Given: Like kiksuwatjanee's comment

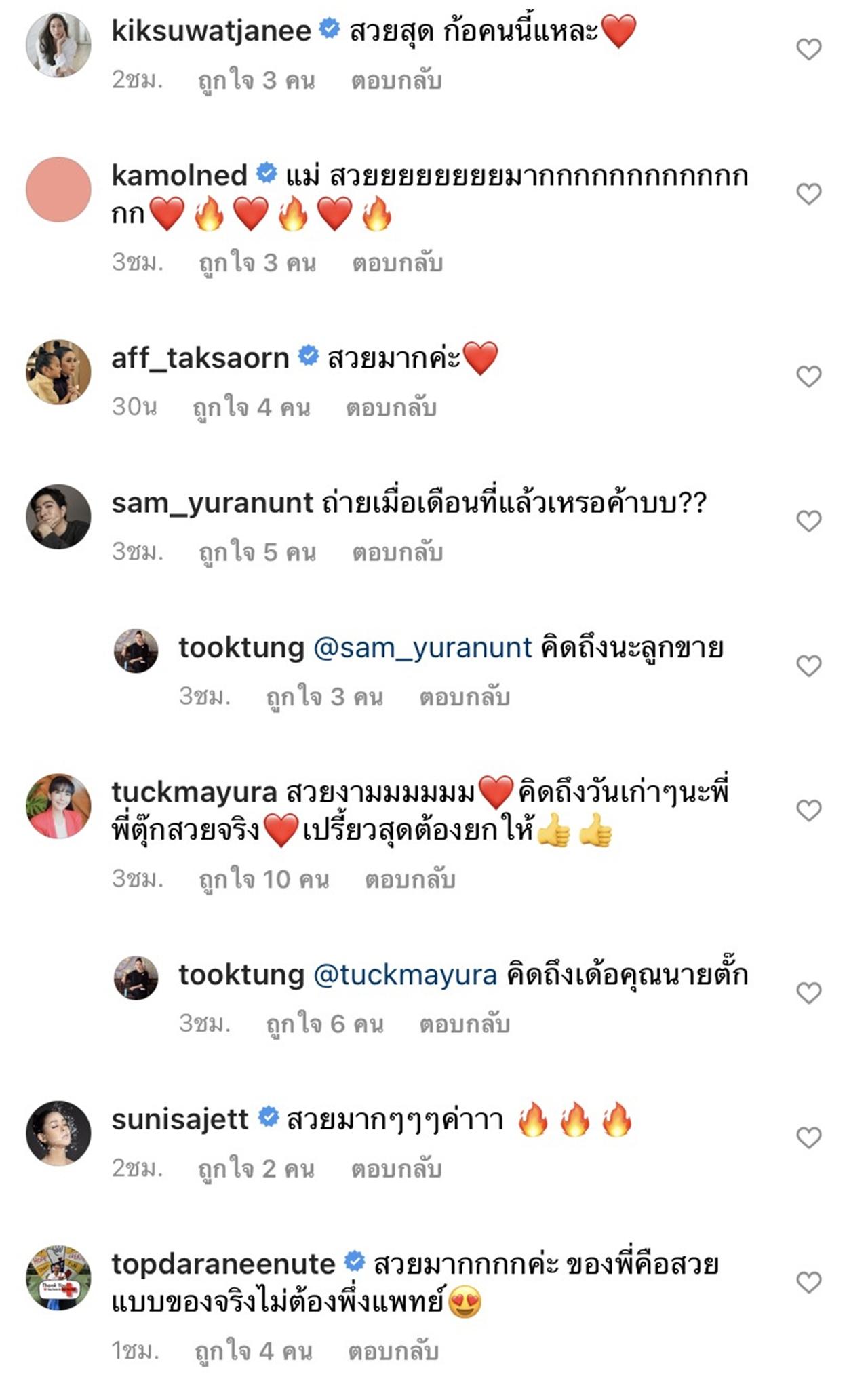Looking at the screenshot, I should (808, 50).
